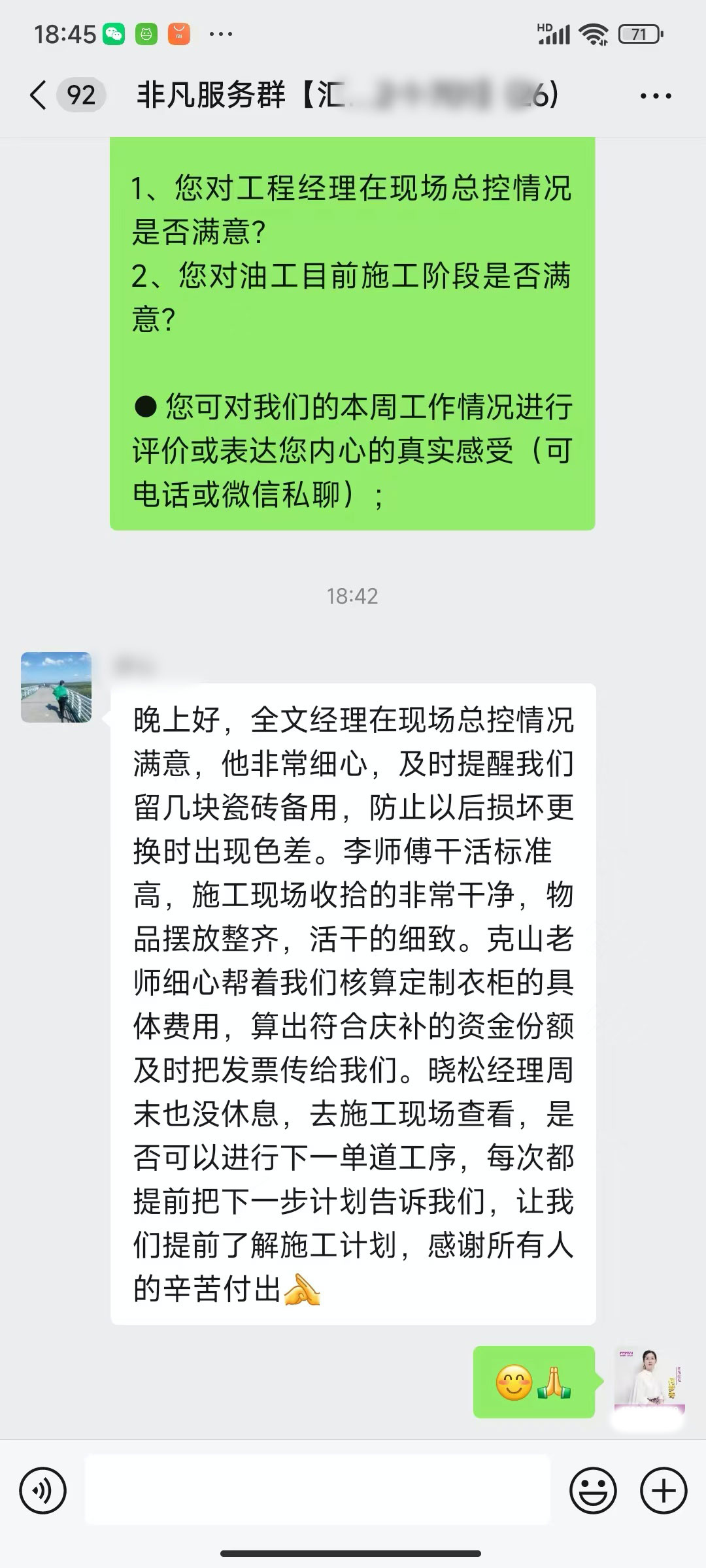This screenshot has width=706, height=1568.
Task: Open group chat details menu
Action: click(x=655, y=96)
